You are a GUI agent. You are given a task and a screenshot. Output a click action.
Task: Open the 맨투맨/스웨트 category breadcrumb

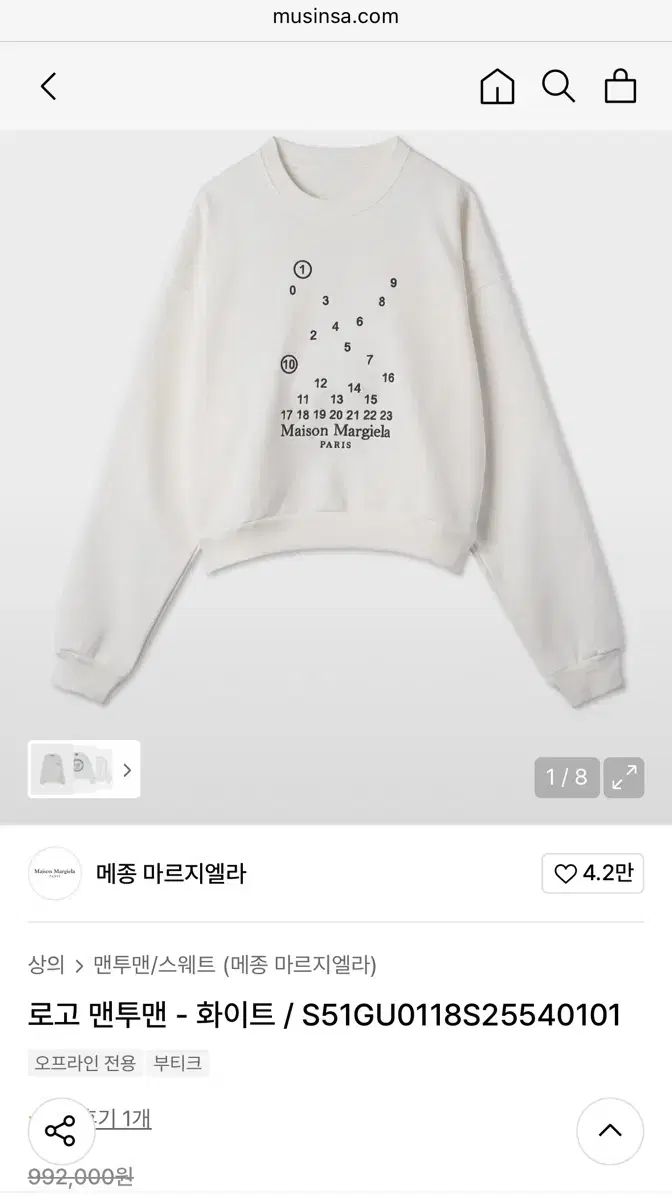pyautogui.click(x=154, y=965)
